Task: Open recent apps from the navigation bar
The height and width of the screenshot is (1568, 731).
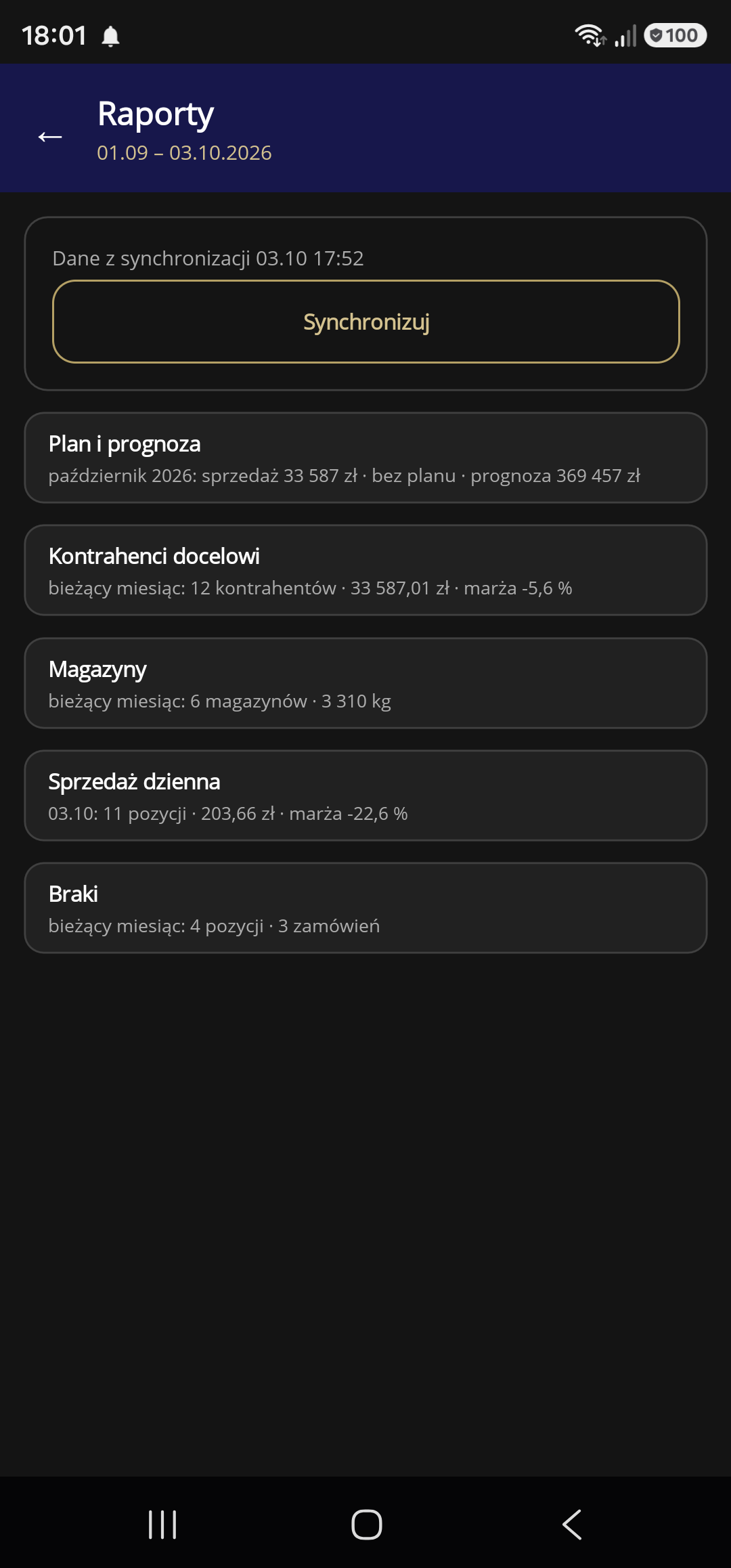Action: [x=162, y=1525]
